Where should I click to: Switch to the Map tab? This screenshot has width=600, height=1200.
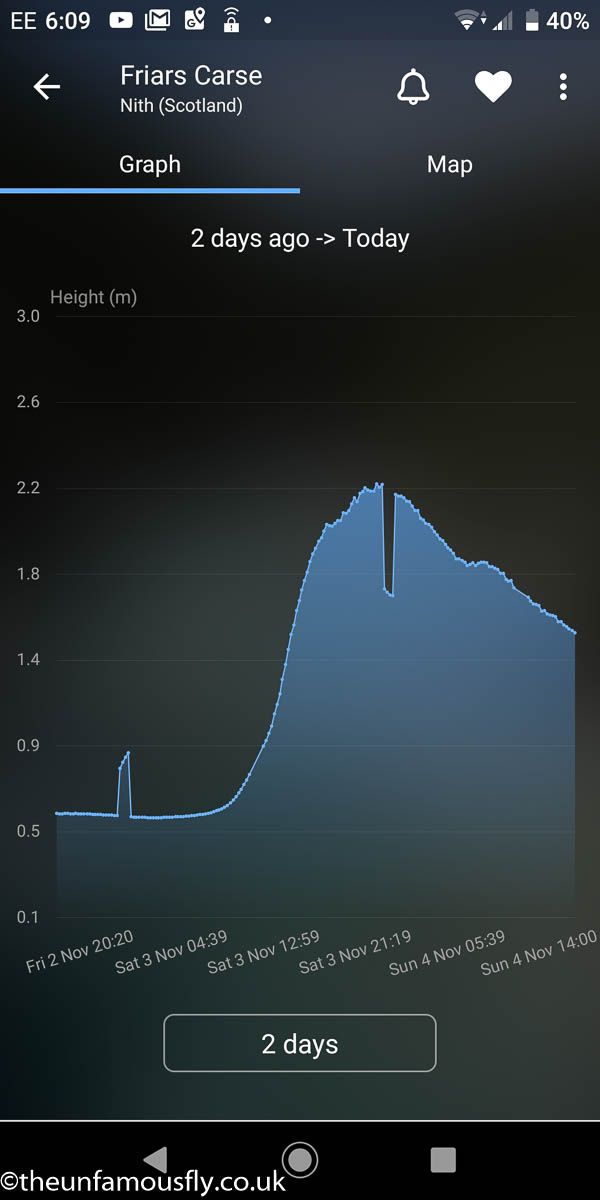(450, 165)
